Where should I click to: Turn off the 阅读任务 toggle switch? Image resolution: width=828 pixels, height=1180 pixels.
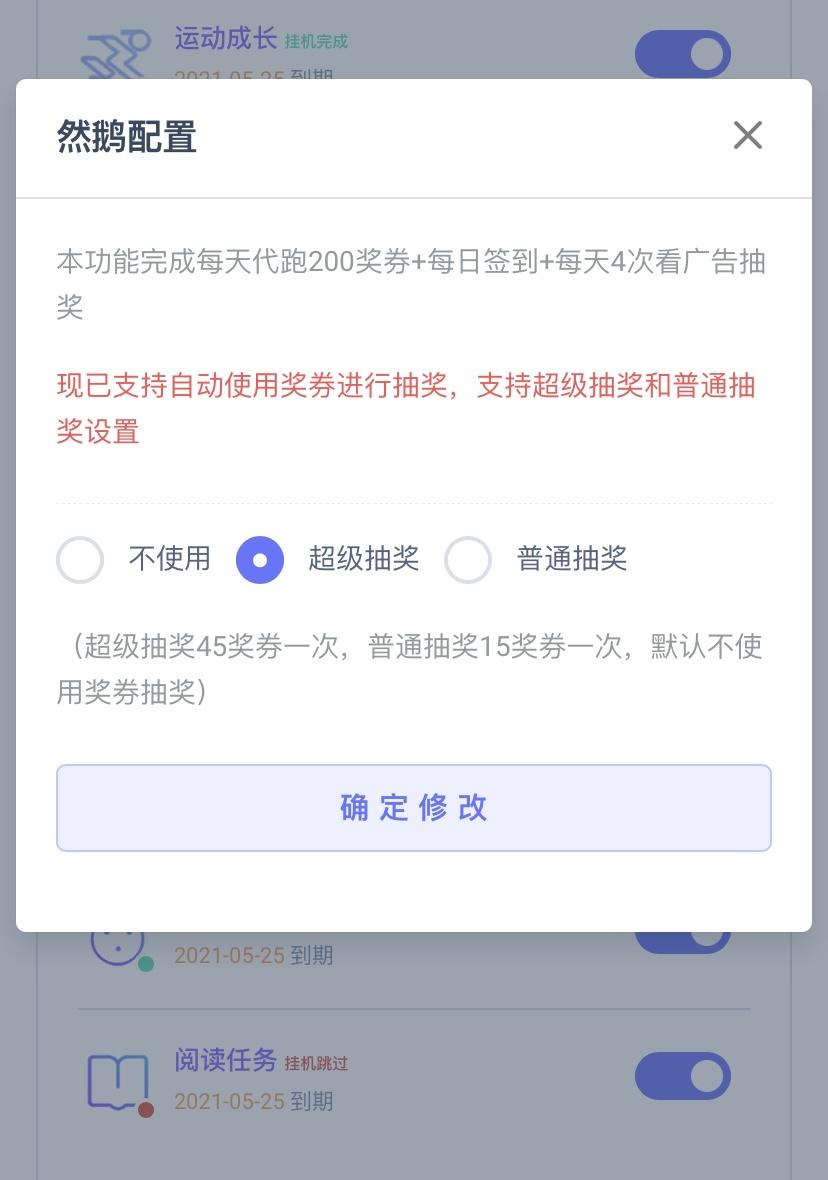pyautogui.click(x=683, y=1077)
